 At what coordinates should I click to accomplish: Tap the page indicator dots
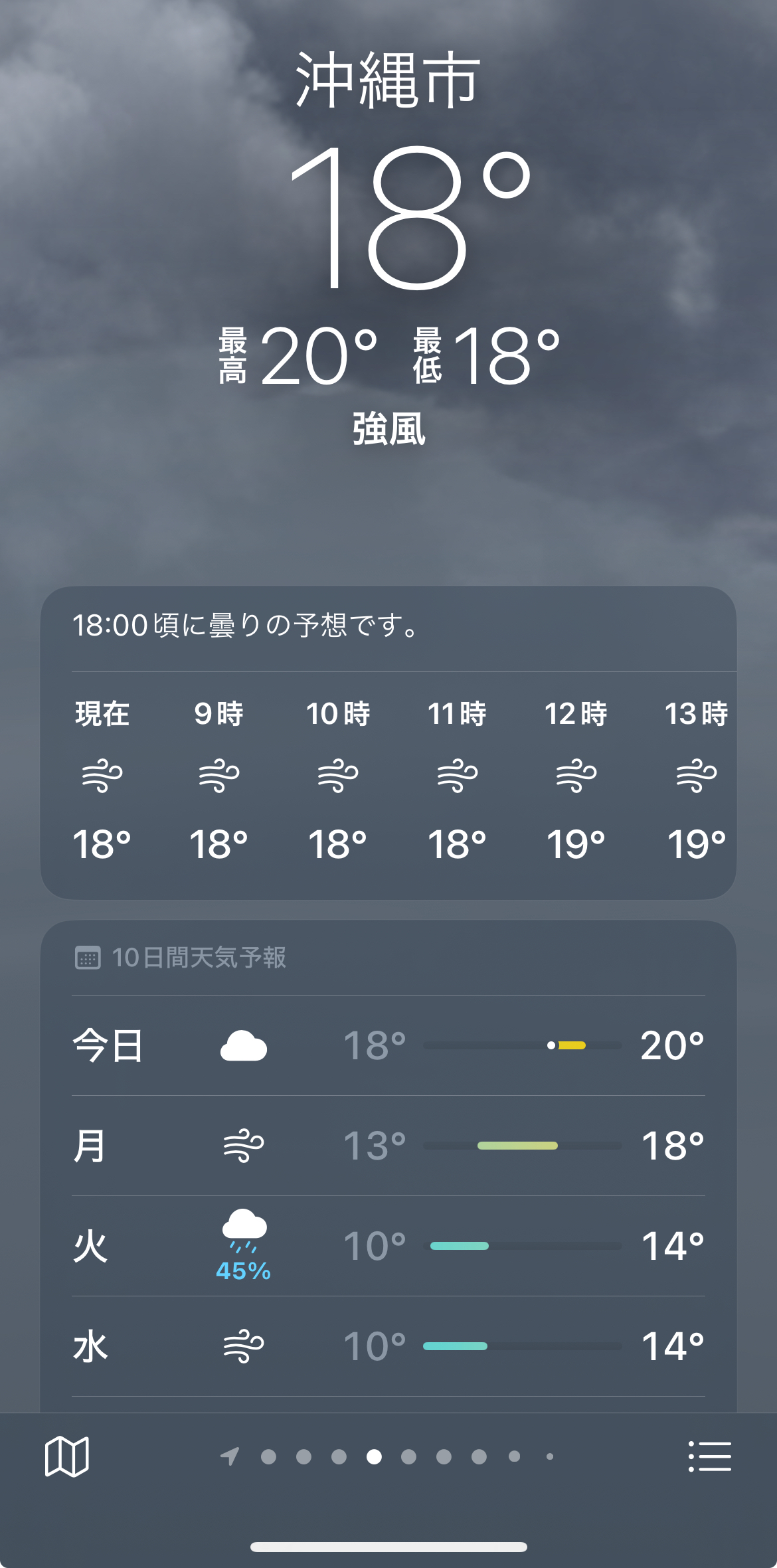click(388, 1456)
